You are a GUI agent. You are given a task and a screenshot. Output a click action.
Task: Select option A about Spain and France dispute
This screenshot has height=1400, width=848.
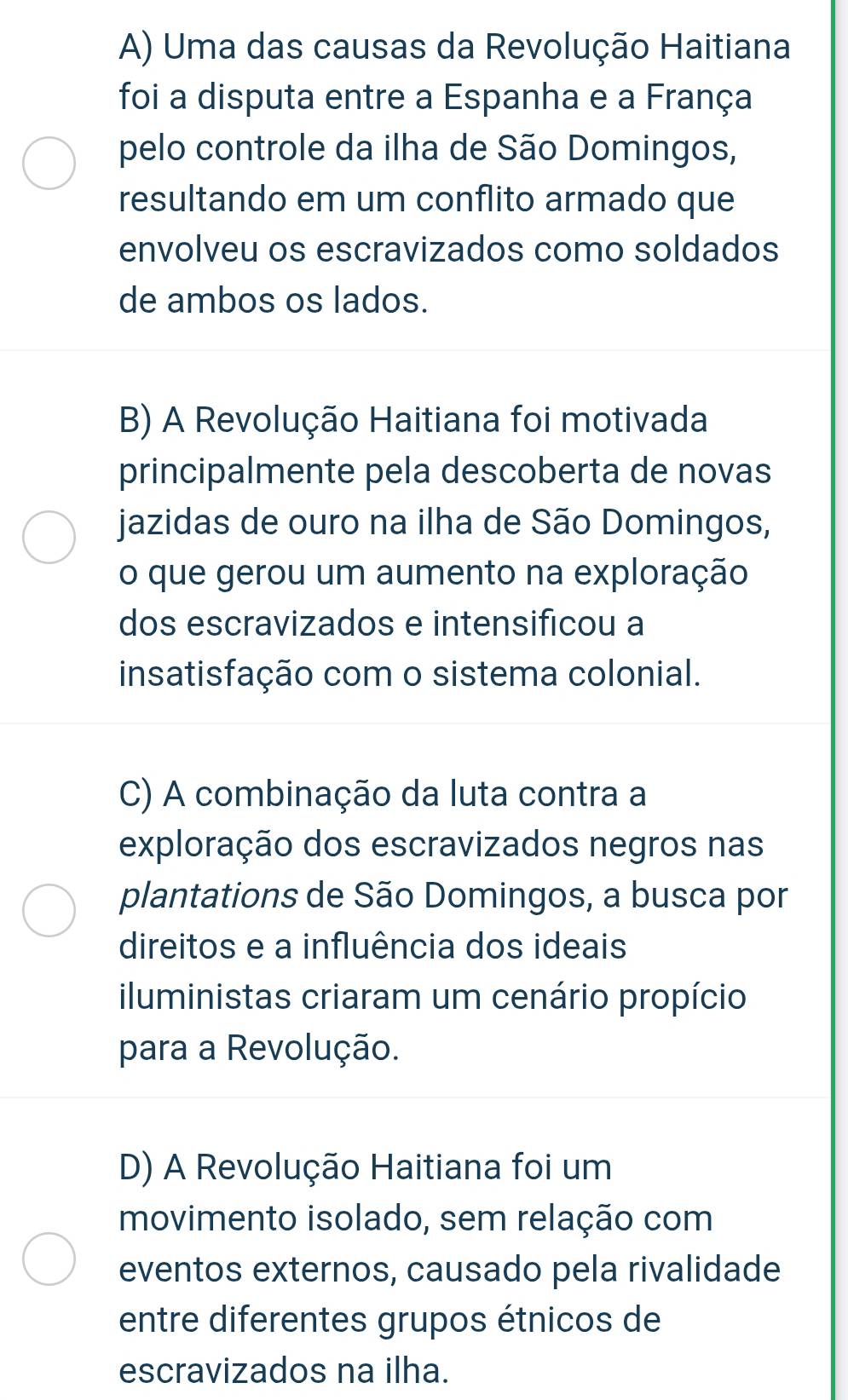pyautogui.click(x=49, y=163)
